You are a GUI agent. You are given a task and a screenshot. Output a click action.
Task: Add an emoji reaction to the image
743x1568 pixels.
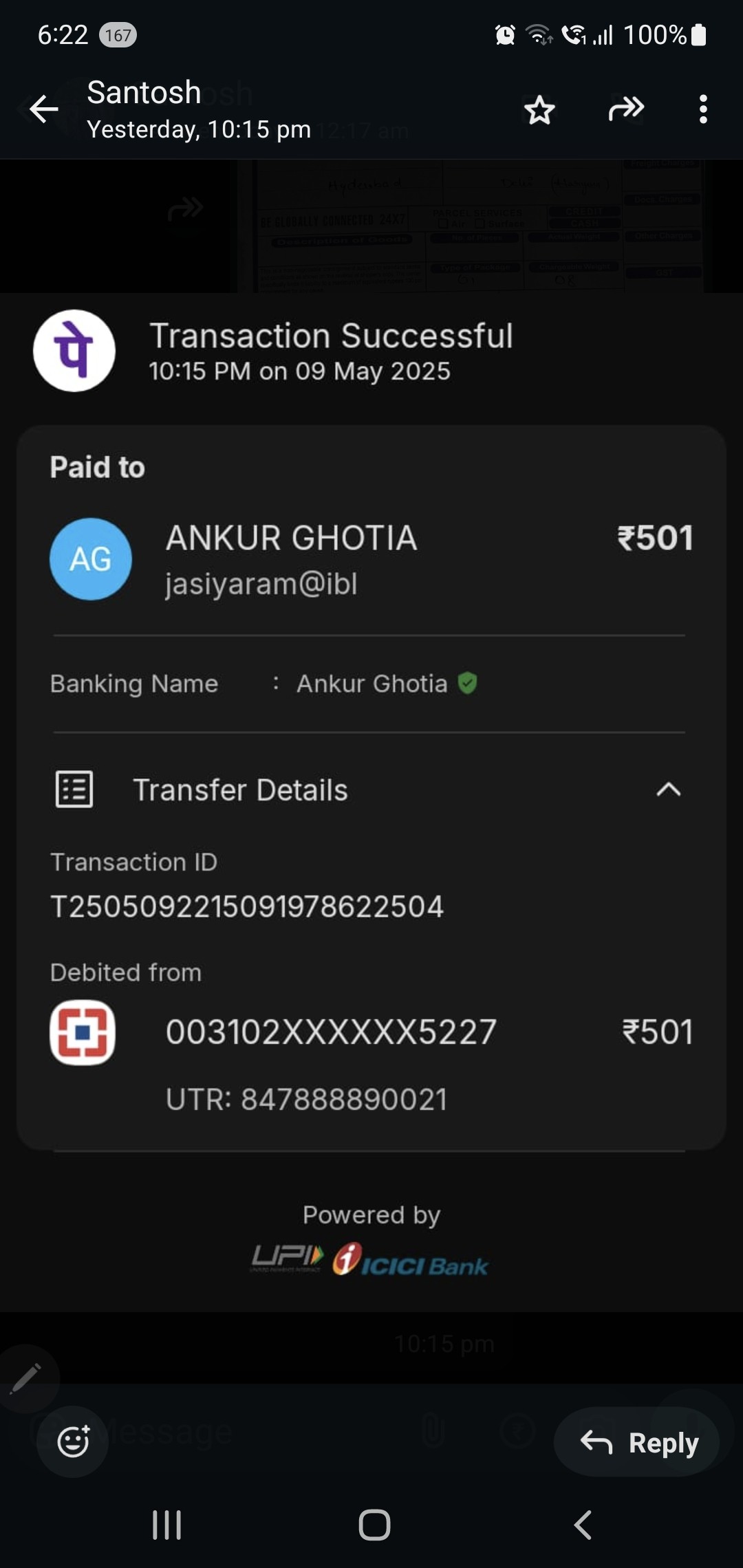(x=73, y=1441)
